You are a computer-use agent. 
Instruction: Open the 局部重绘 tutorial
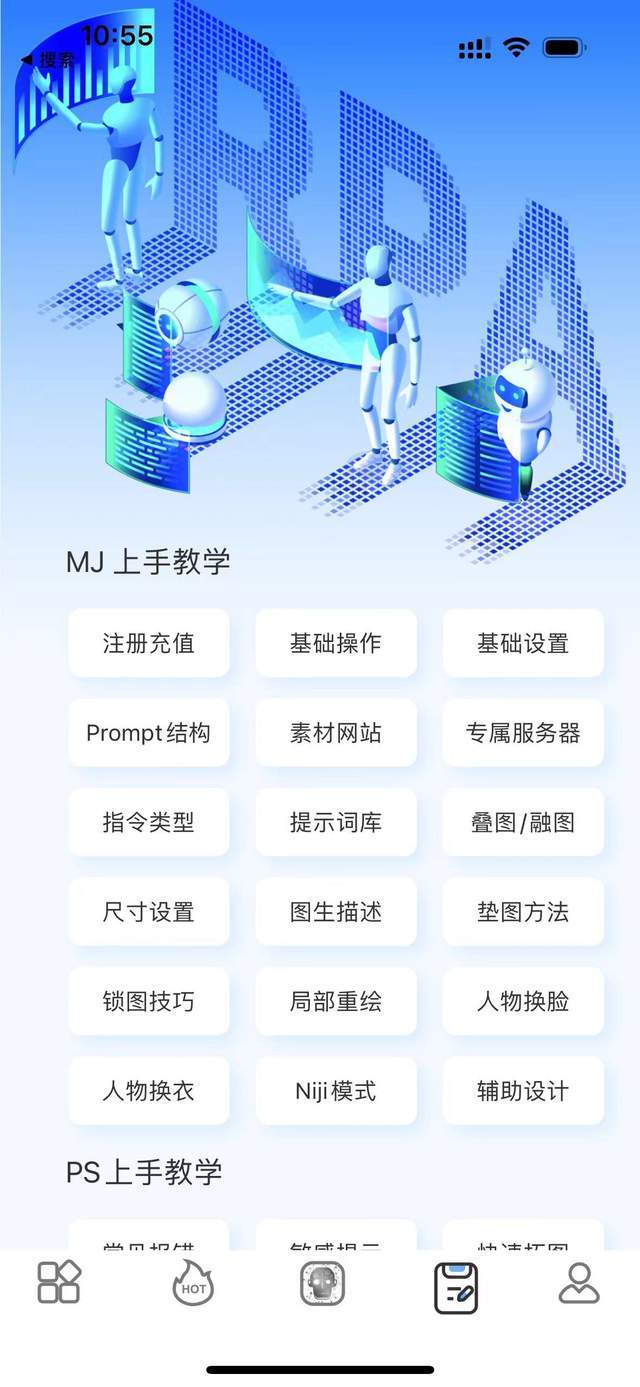pos(335,1001)
